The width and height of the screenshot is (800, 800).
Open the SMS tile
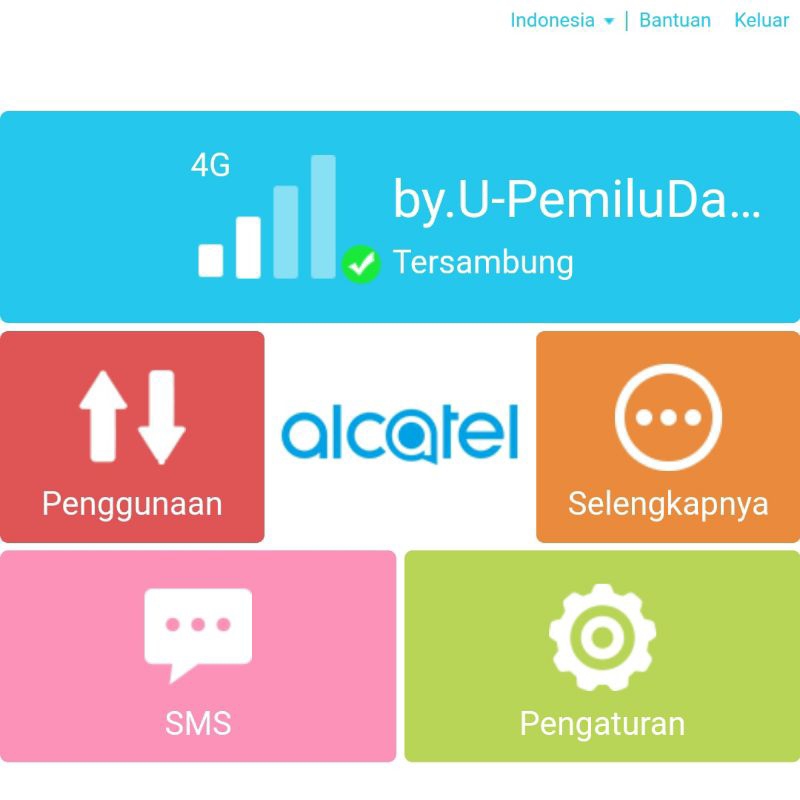pyautogui.click(x=198, y=656)
